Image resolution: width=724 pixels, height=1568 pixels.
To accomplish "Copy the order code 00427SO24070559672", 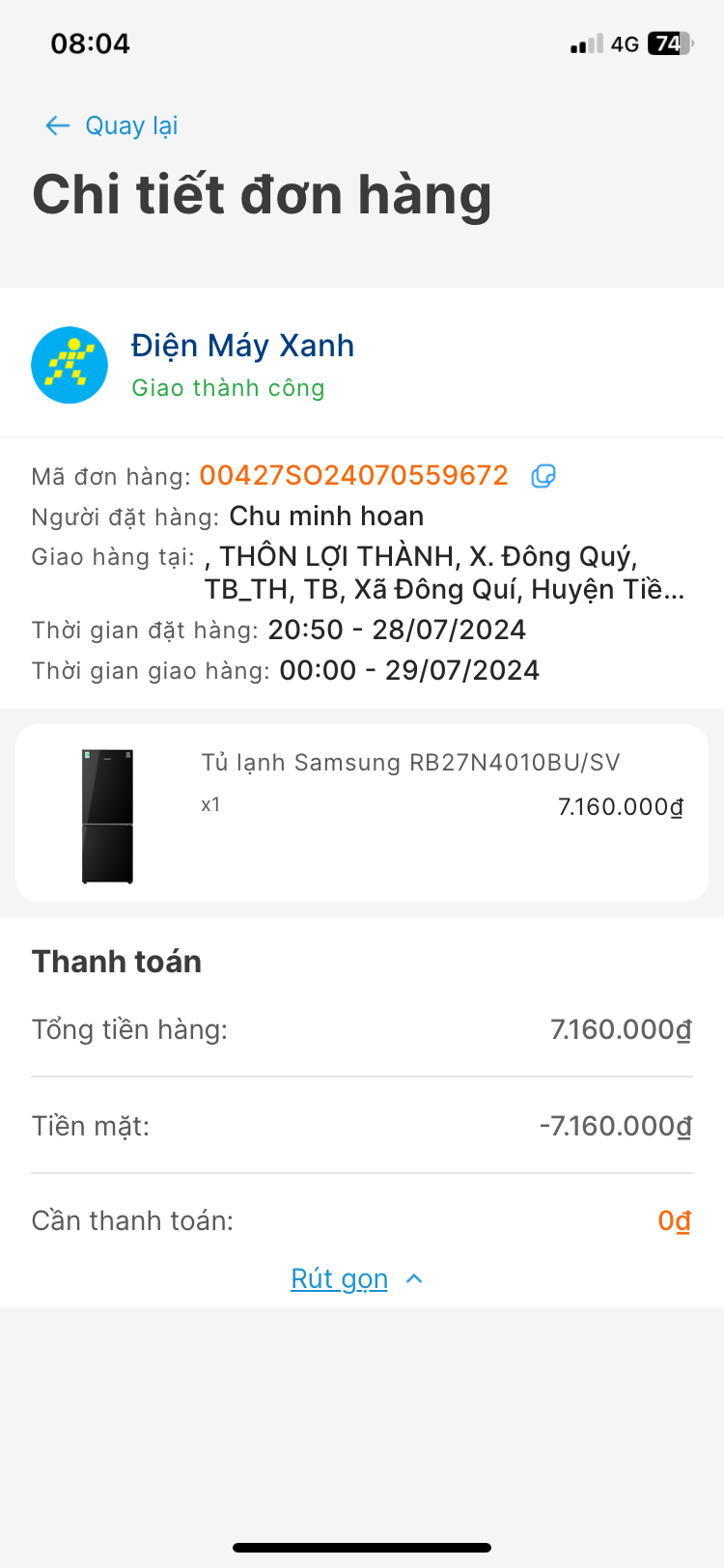I will click(x=543, y=476).
